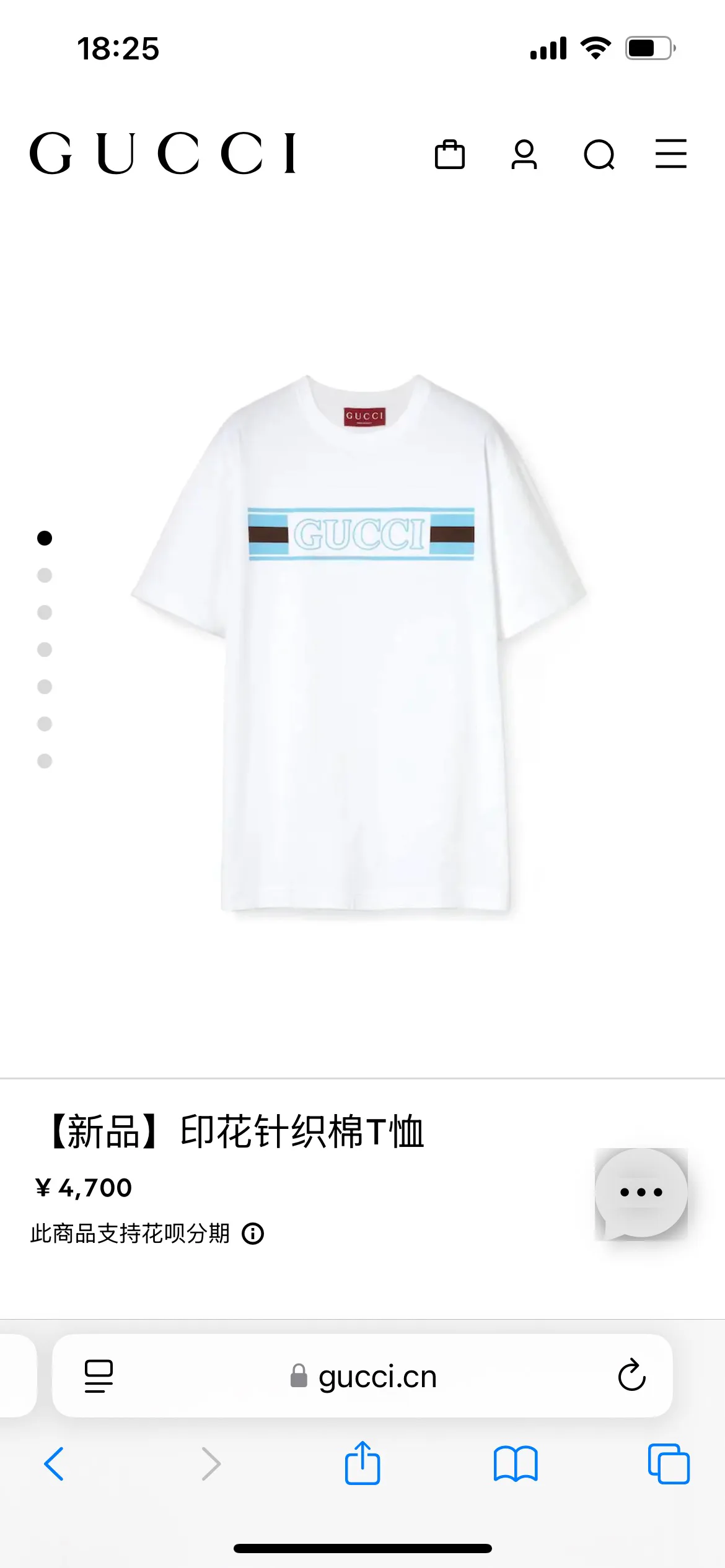Open the shopping bag
The image size is (725, 1568).
tap(450, 154)
